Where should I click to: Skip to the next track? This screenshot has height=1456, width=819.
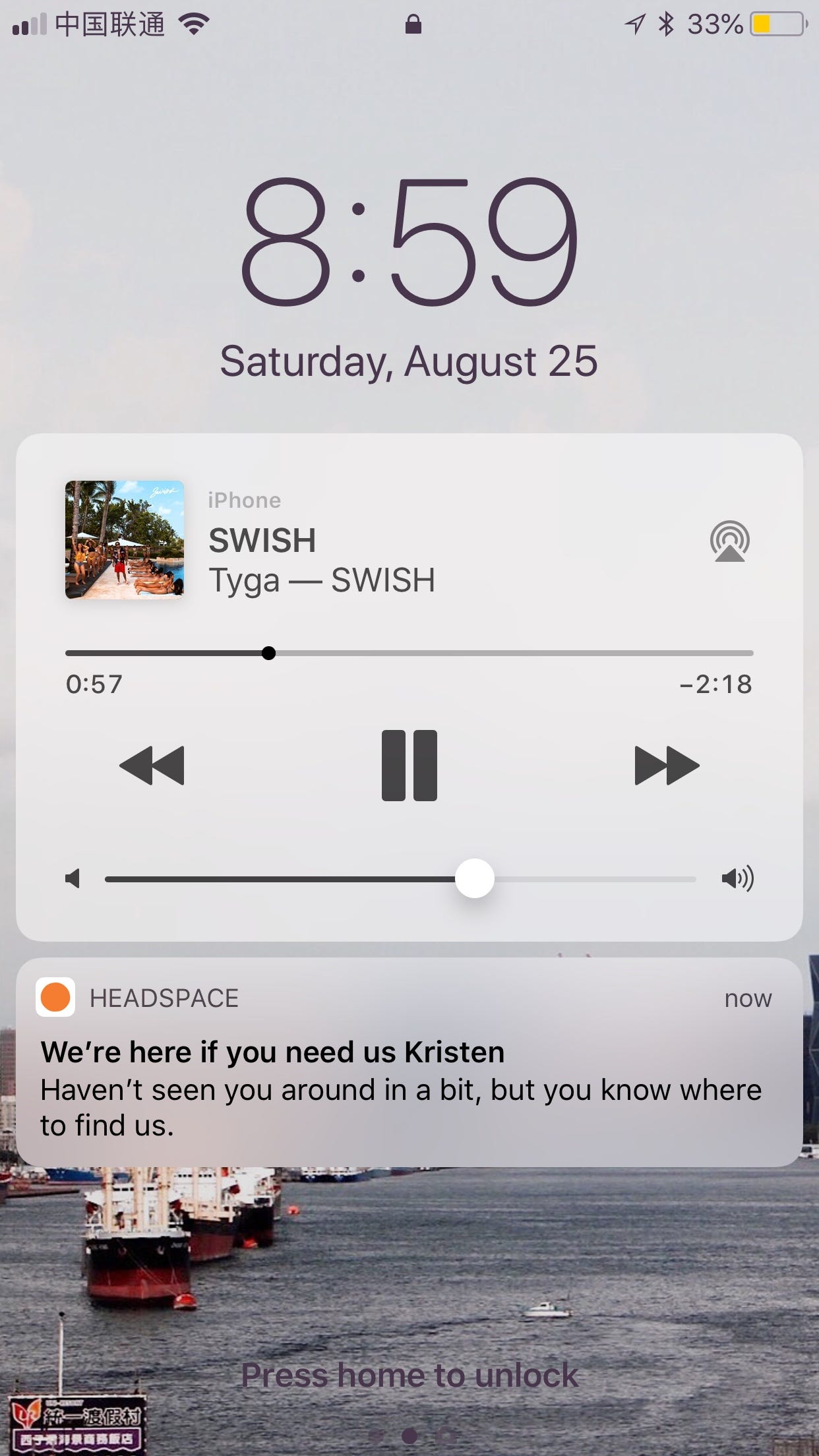[x=667, y=766]
